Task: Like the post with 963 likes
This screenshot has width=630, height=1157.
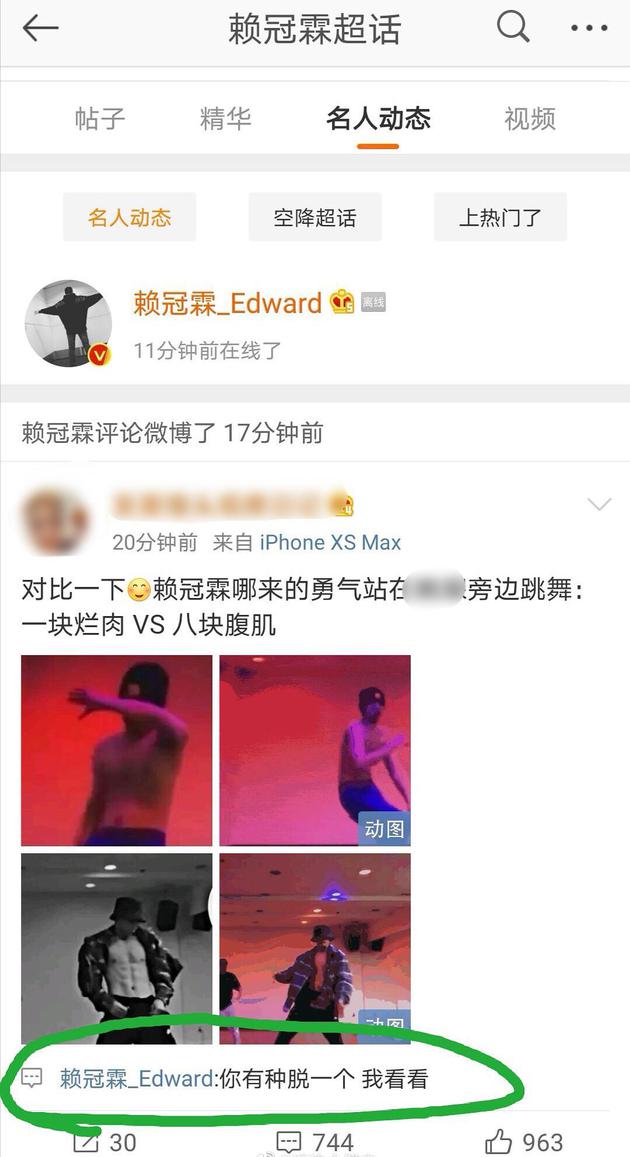Action: pos(523,1141)
